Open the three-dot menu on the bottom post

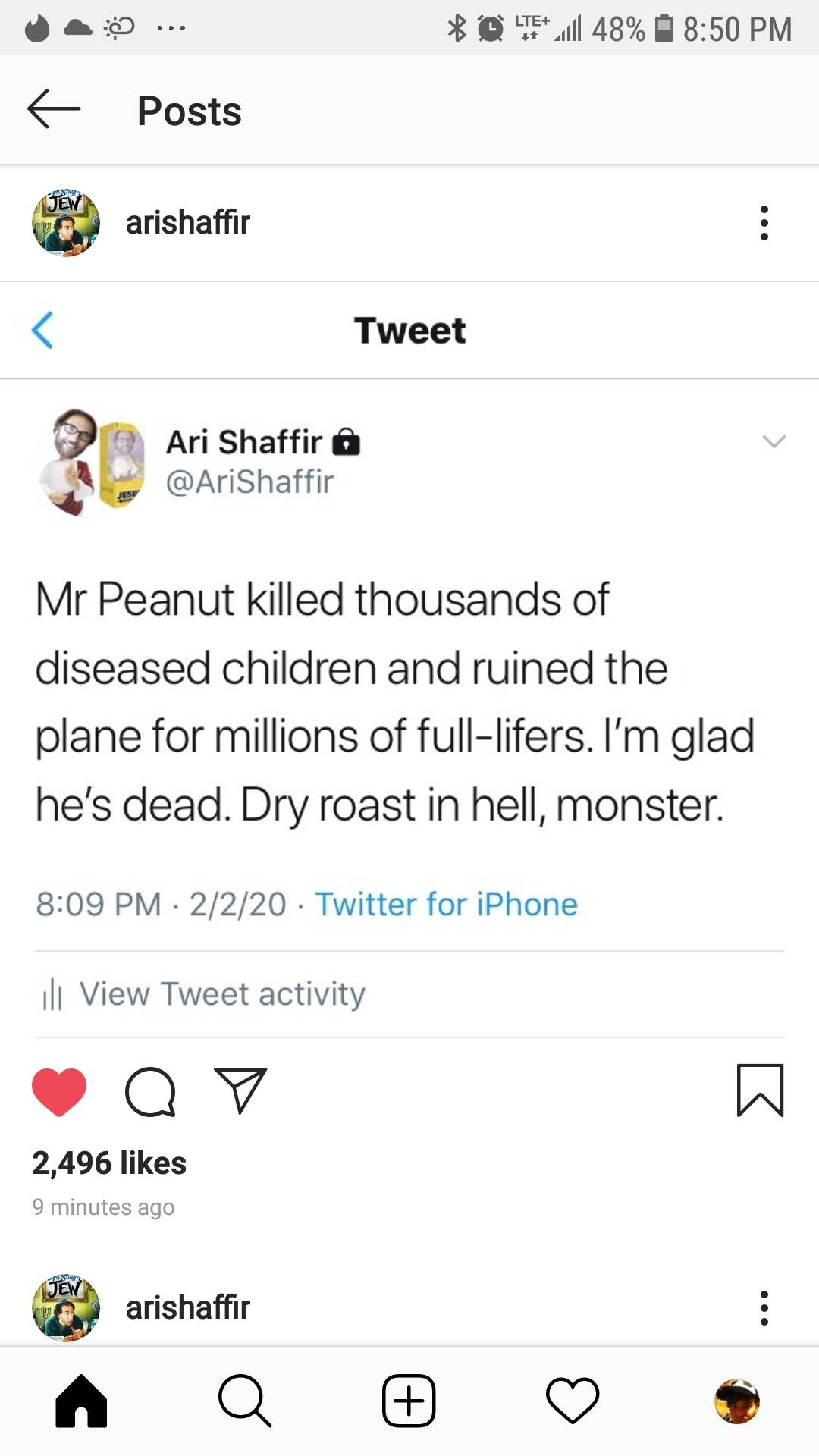[764, 1307]
